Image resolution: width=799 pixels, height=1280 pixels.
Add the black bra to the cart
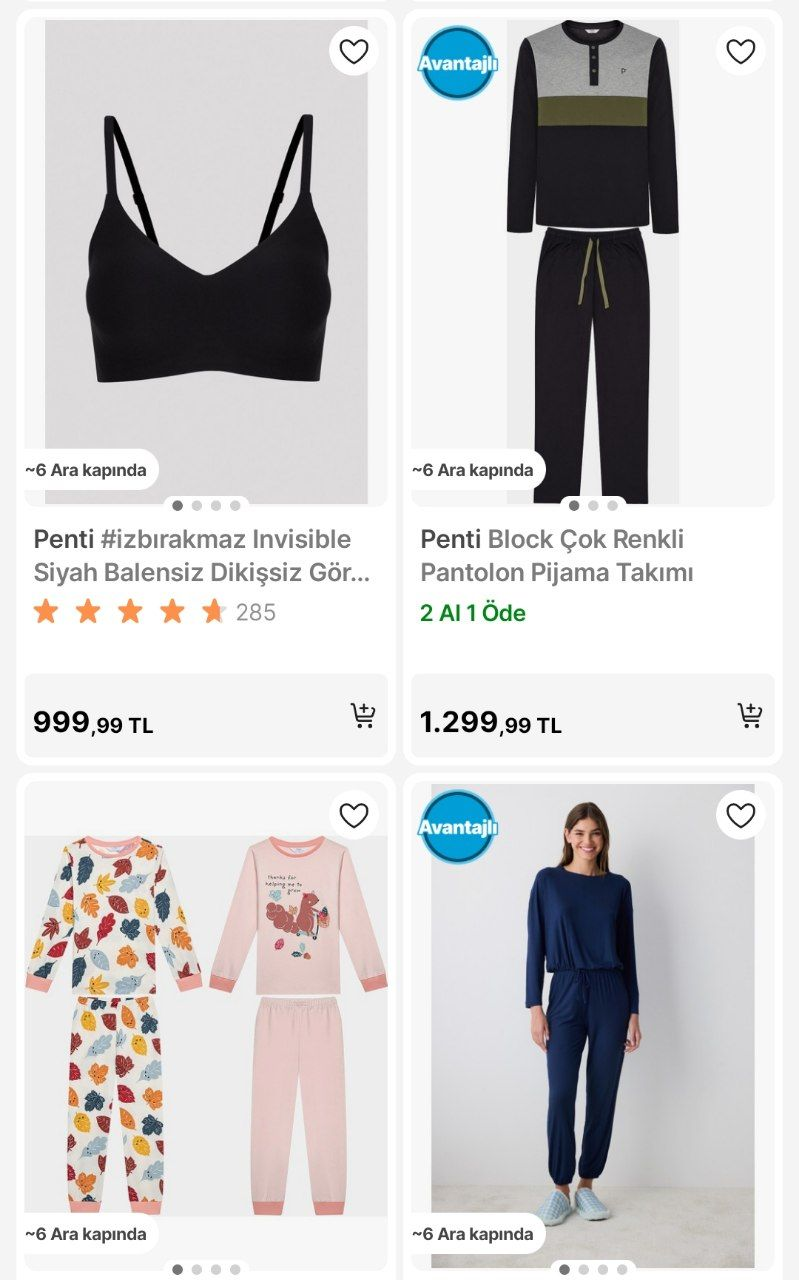(362, 713)
